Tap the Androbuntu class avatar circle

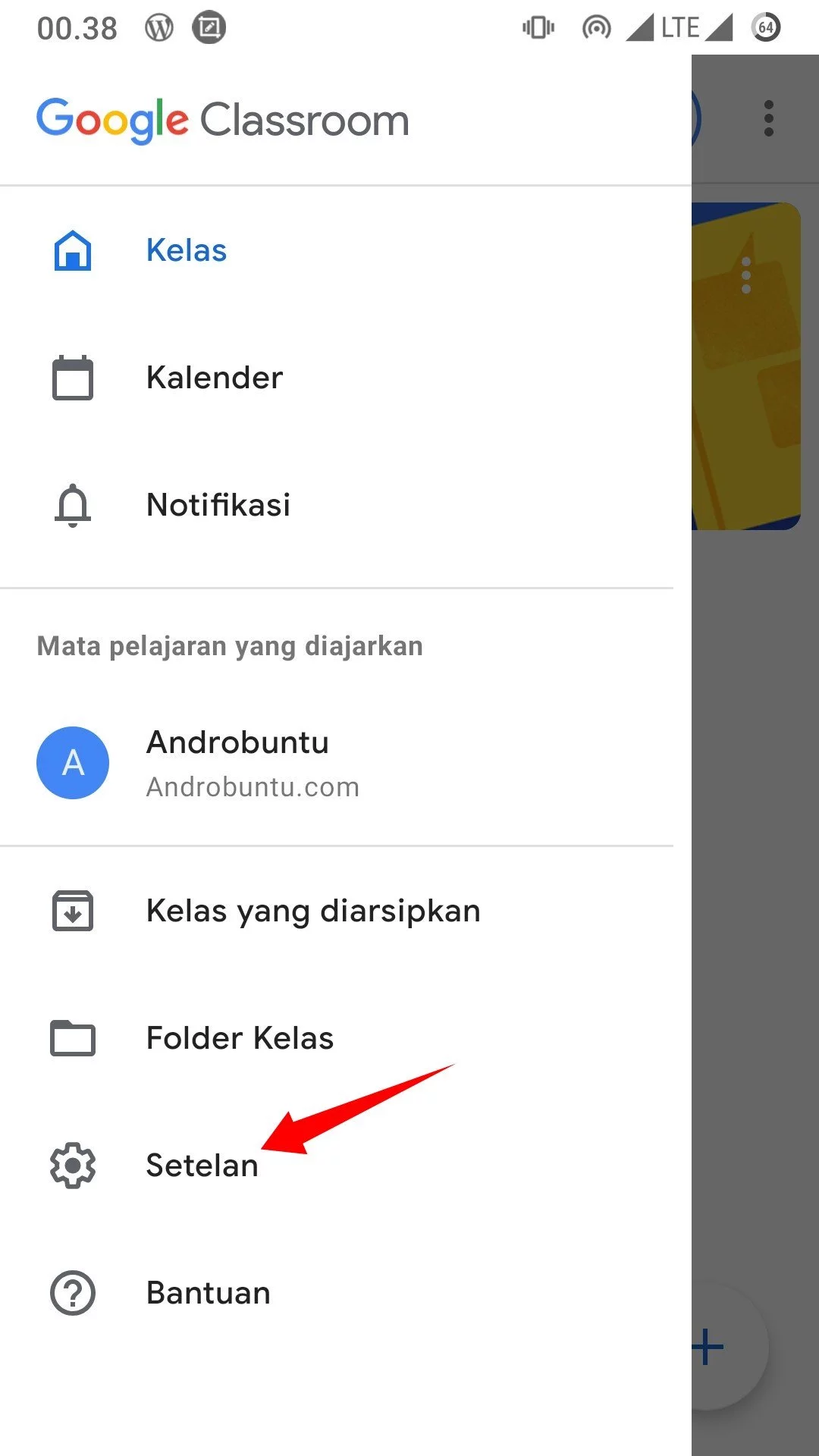click(74, 763)
